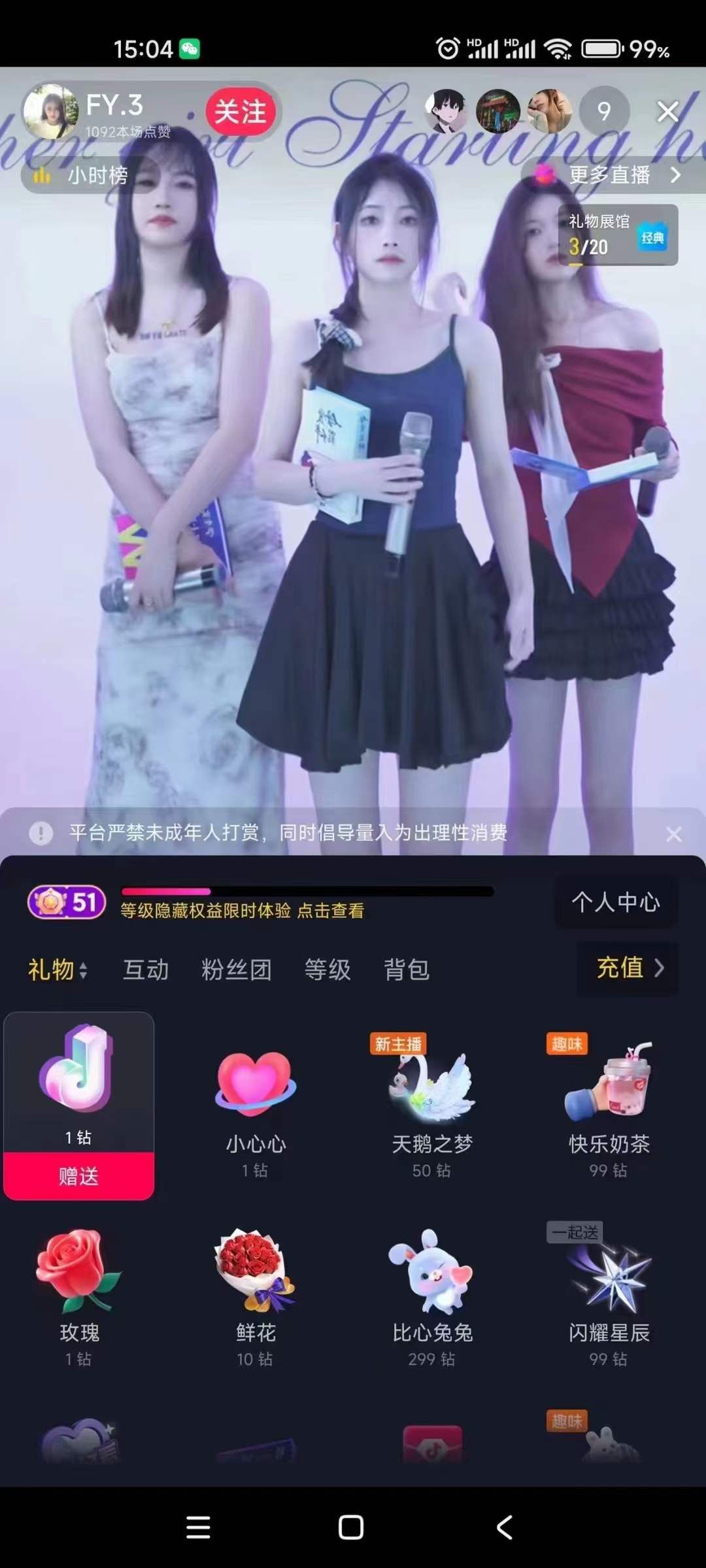Open 充值 recharge page
Viewport: 706px width, 1568px height.
pos(629,968)
